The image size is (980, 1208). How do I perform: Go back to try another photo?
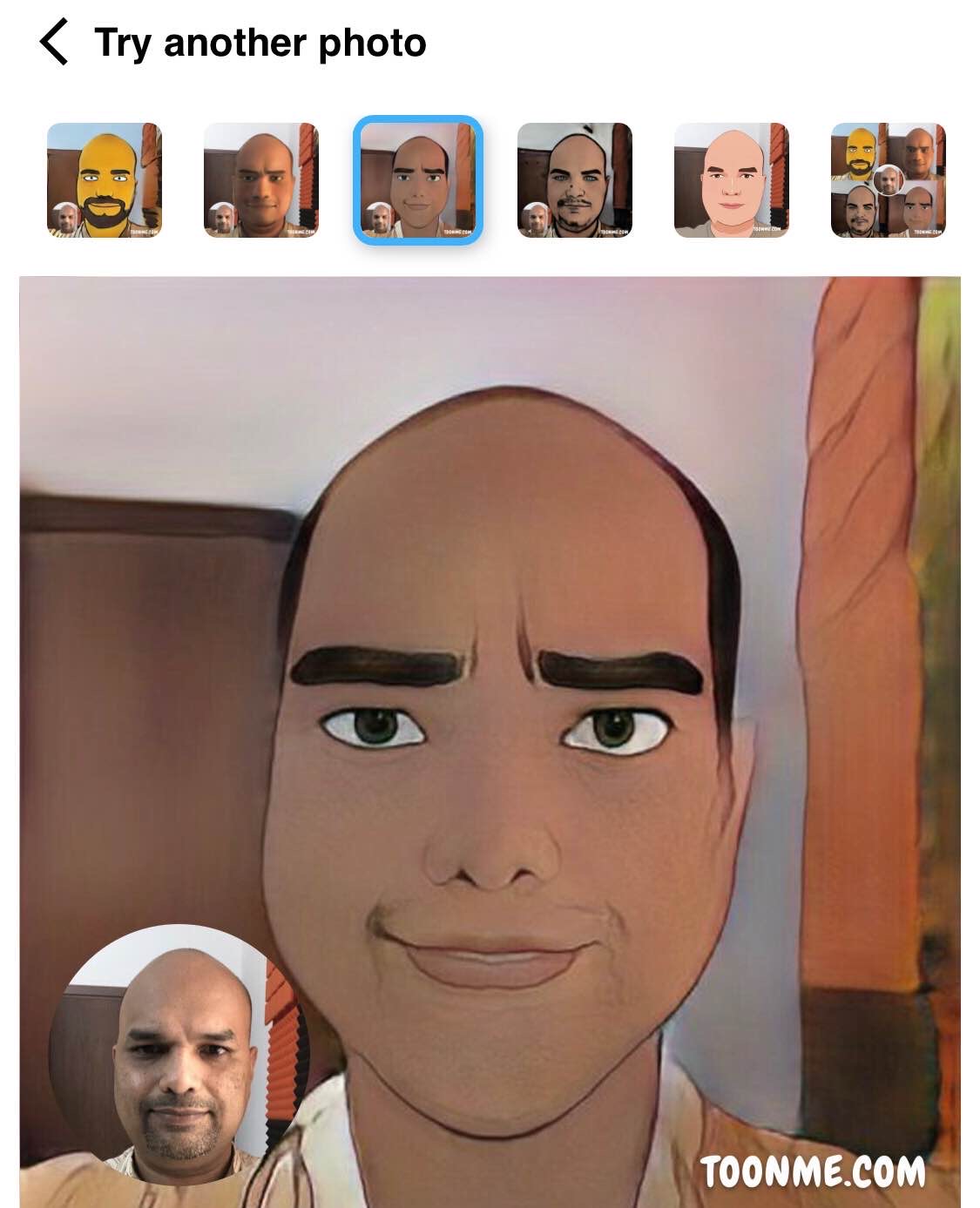pos(54,43)
